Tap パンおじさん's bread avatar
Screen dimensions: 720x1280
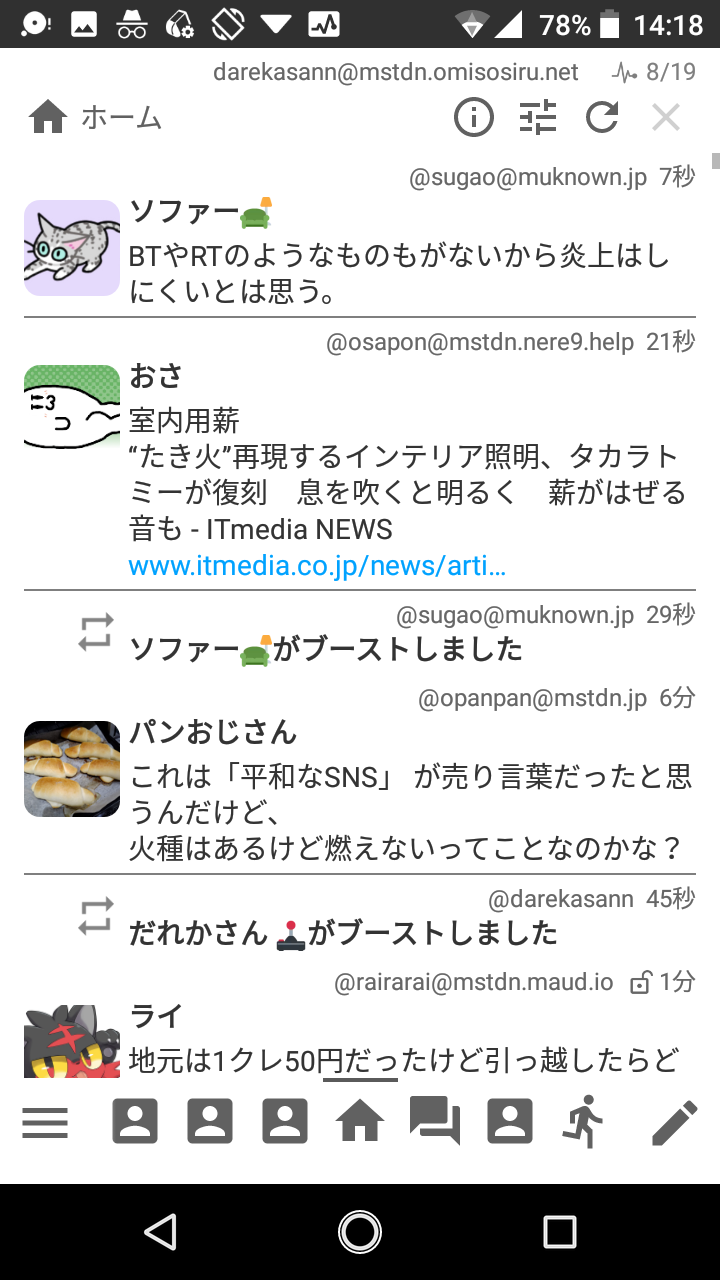click(72, 768)
